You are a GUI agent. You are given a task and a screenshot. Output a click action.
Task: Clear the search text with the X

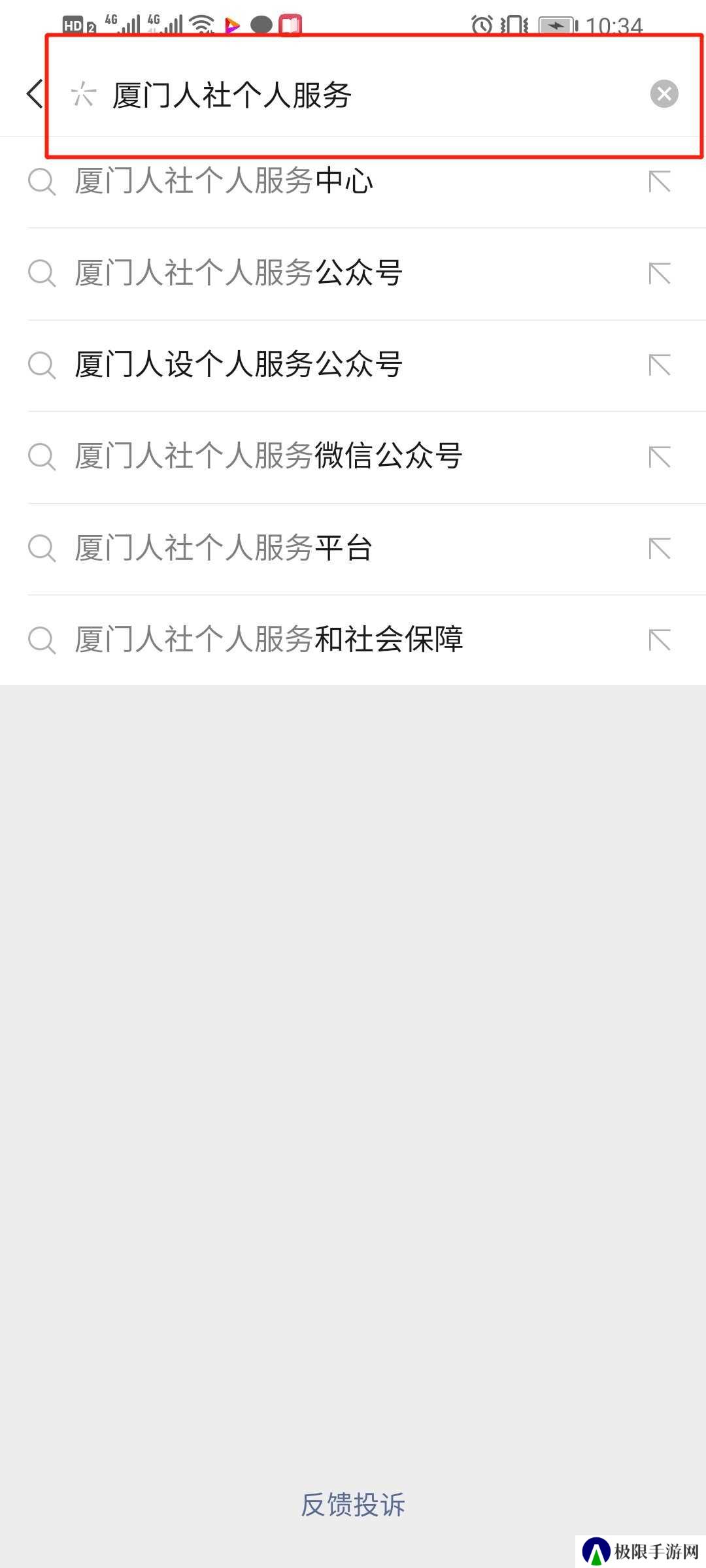pos(664,94)
